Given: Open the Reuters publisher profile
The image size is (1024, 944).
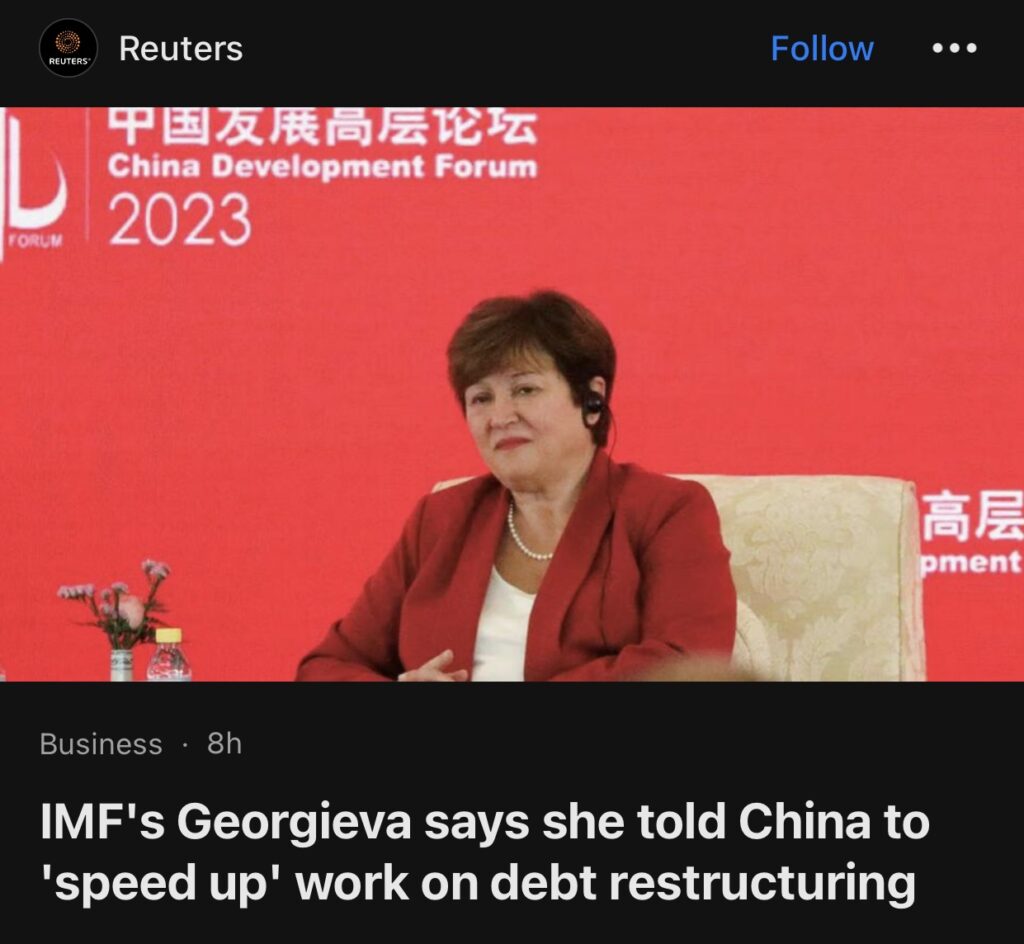Looking at the screenshot, I should (x=180, y=48).
